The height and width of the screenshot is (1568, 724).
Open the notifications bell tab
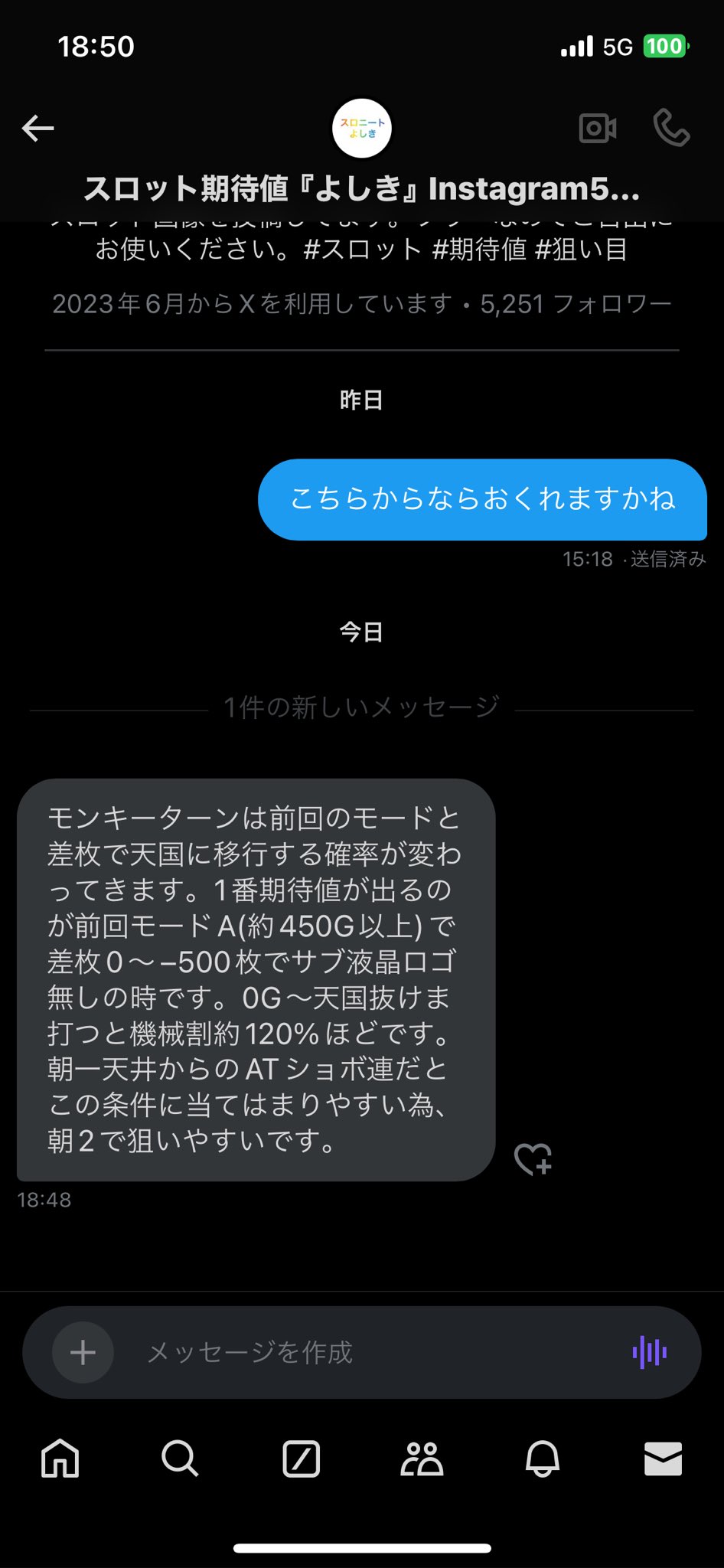(542, 1458)
